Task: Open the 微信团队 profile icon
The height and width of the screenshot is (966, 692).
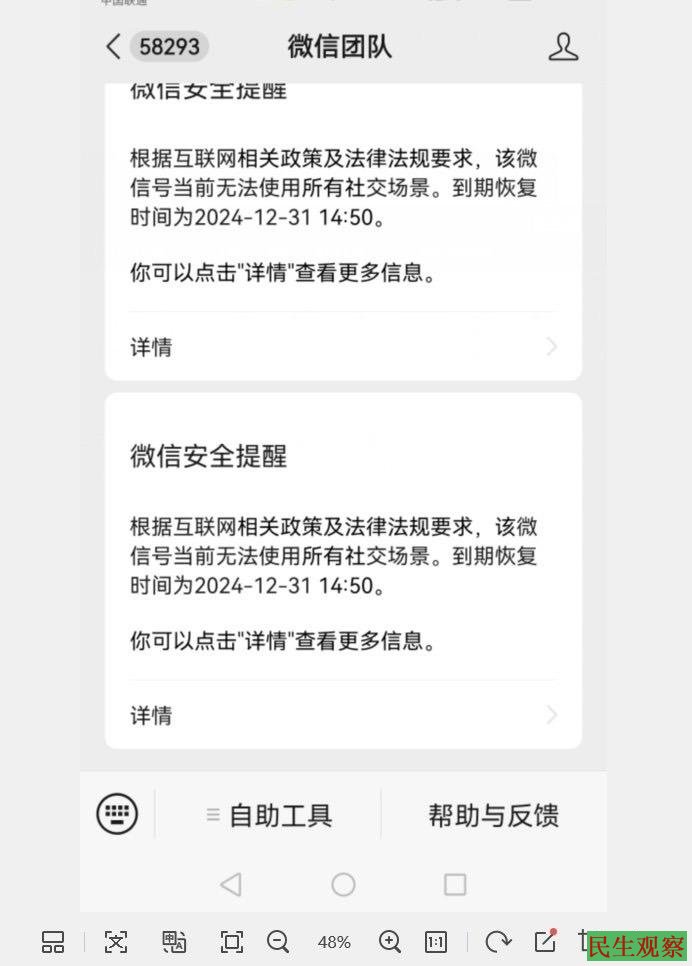Action: click(x=564, y=46)
